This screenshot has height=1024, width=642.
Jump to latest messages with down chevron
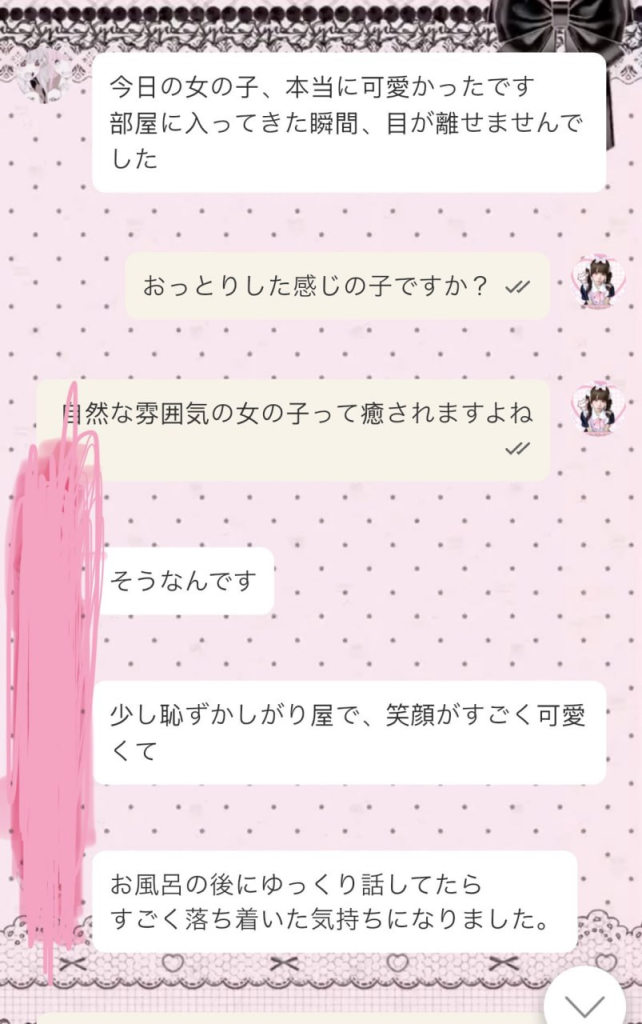pos(585,1000)
